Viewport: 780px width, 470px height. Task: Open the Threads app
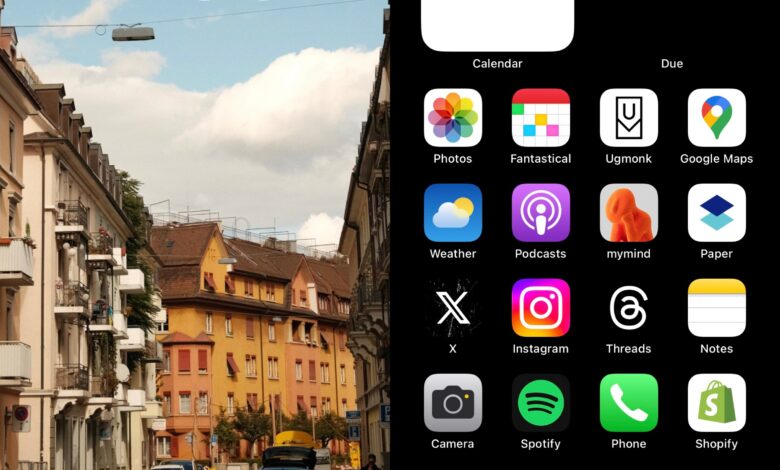click(x=629, y=308)
